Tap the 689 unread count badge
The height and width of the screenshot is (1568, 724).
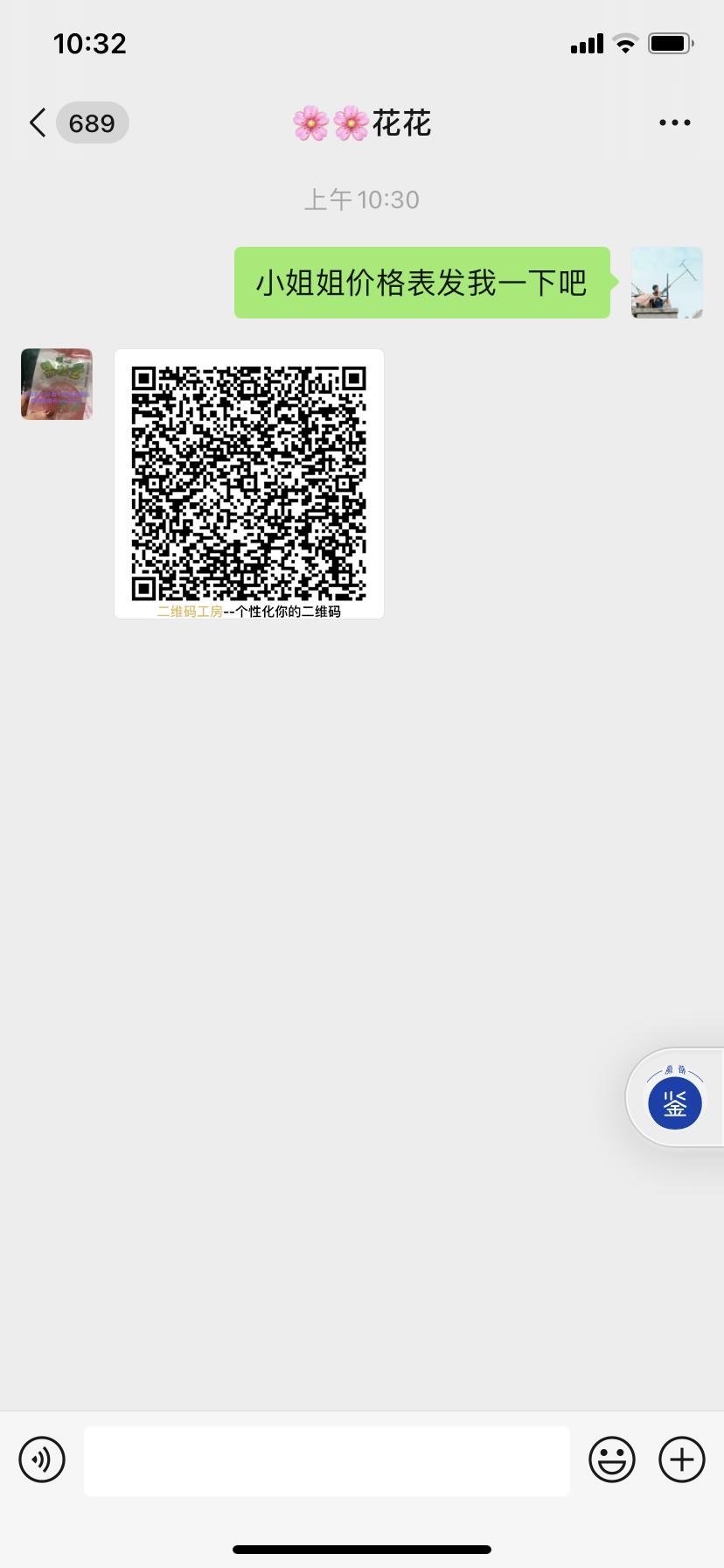[92, 122]
